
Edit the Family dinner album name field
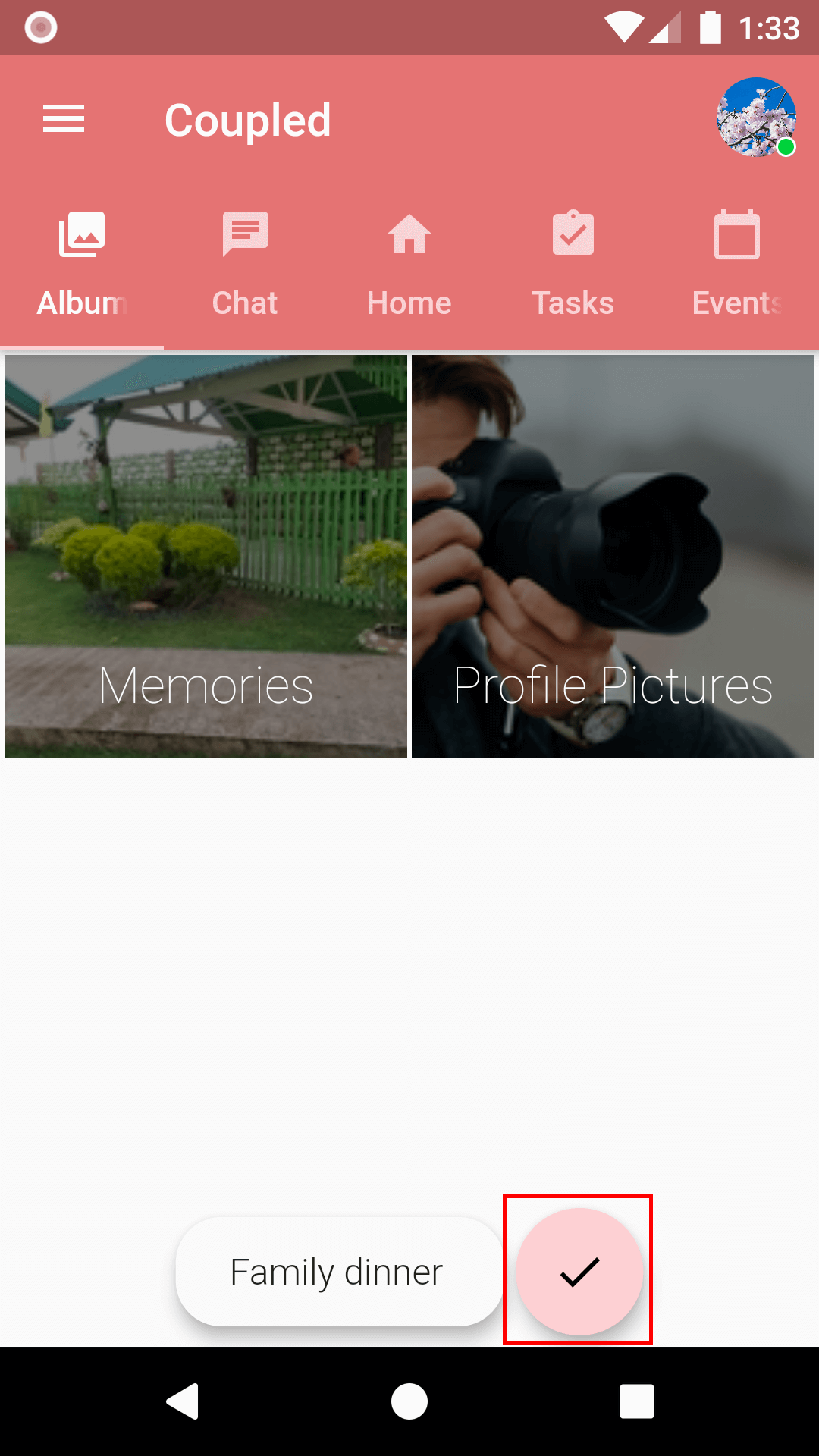point(337,1272)
